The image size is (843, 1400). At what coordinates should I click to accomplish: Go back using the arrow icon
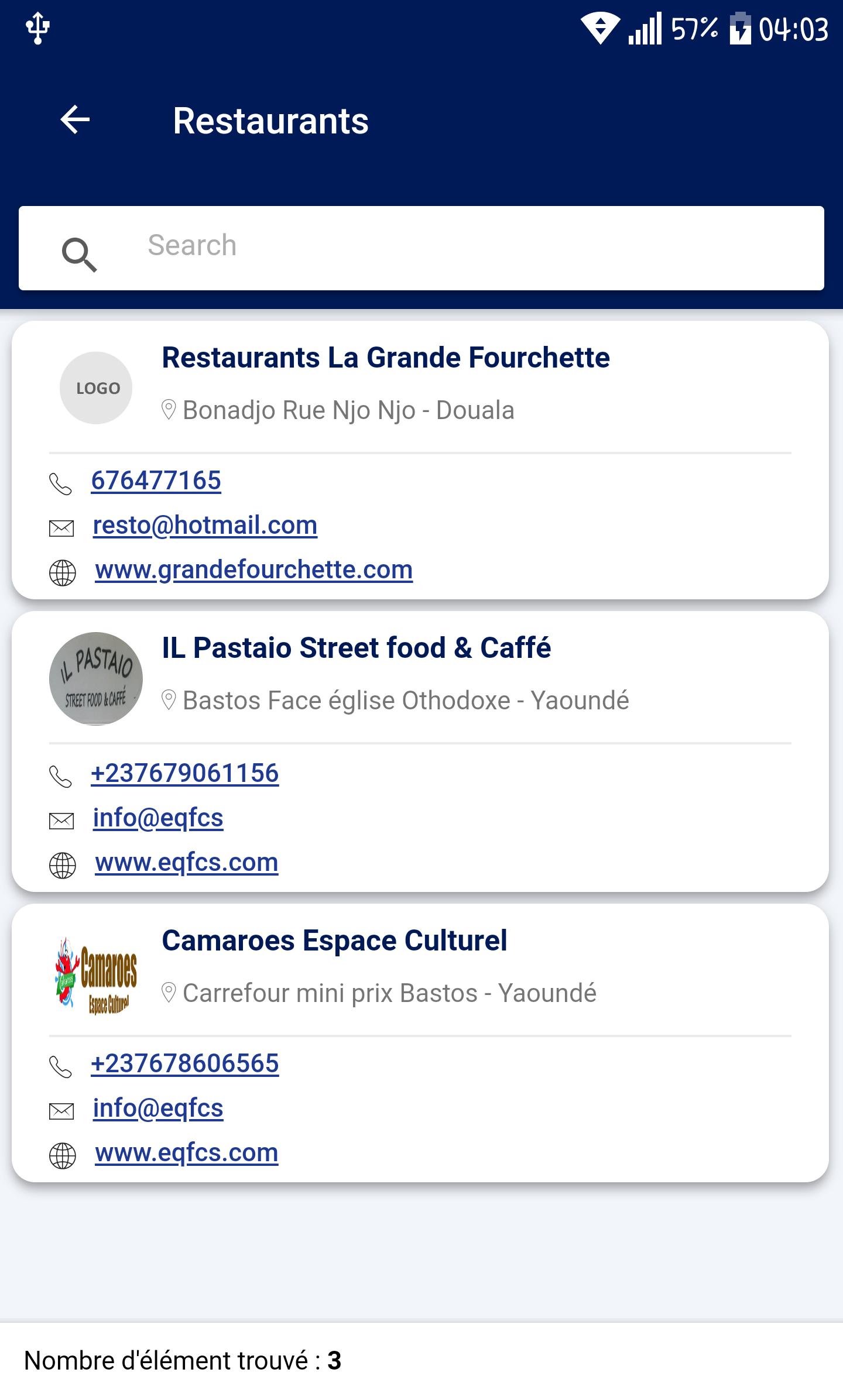point(75,120)
